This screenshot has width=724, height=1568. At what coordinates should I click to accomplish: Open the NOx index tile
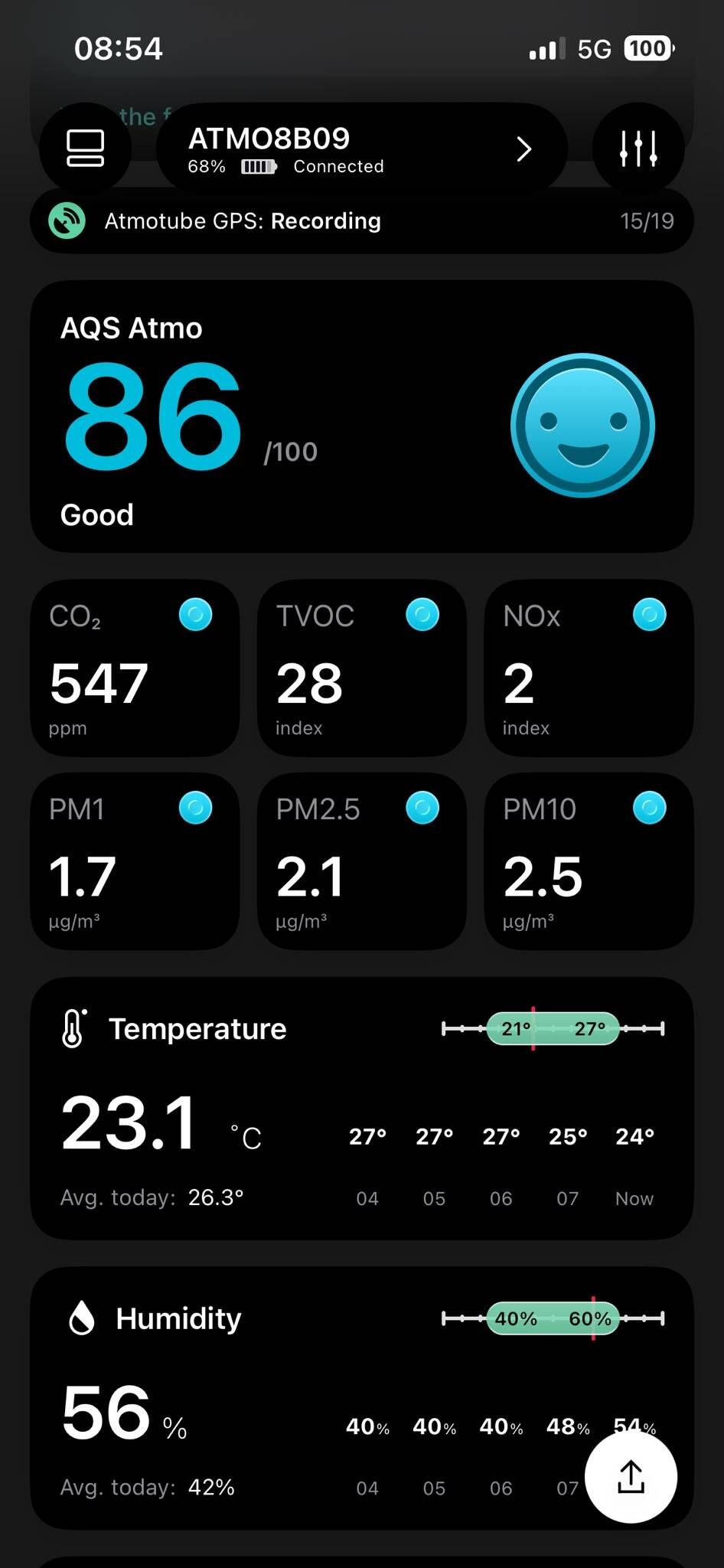tap(589, 668)
